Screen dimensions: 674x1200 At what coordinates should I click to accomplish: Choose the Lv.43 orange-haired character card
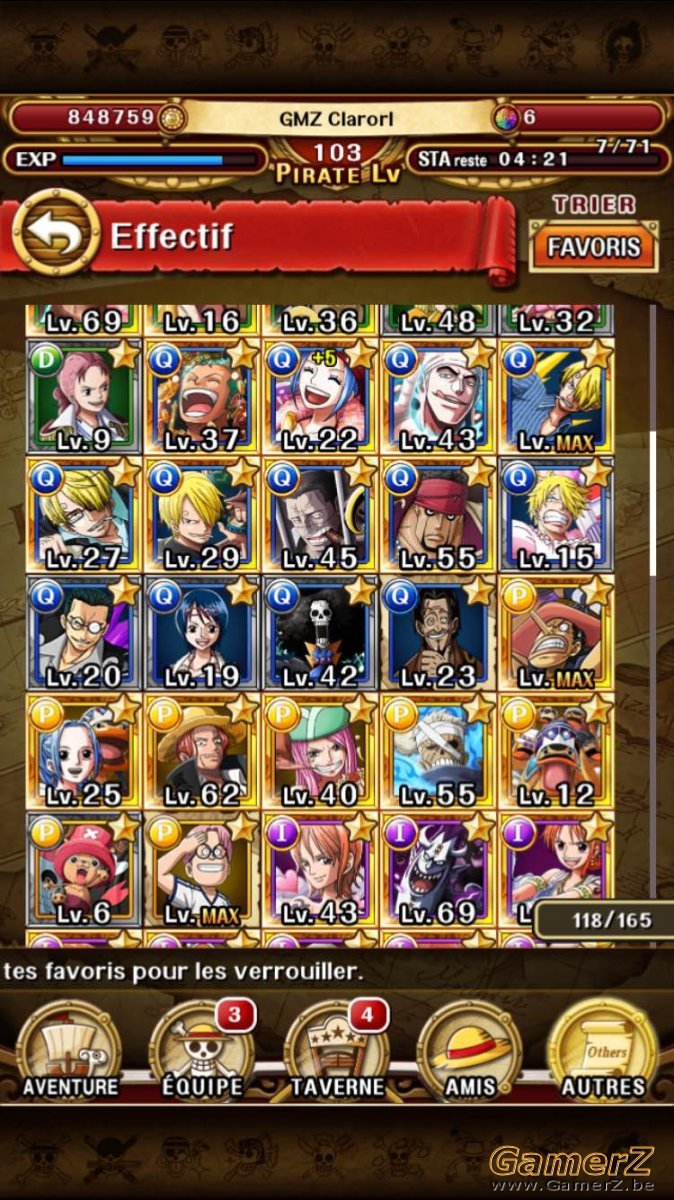319,868
